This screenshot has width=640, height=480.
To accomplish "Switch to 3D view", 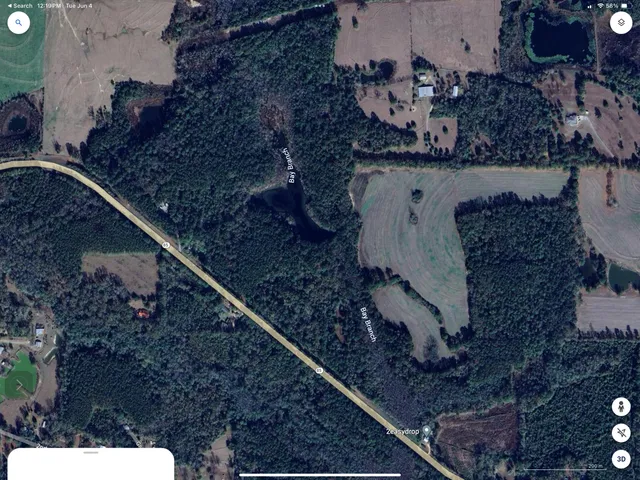I will pos(621,459).
